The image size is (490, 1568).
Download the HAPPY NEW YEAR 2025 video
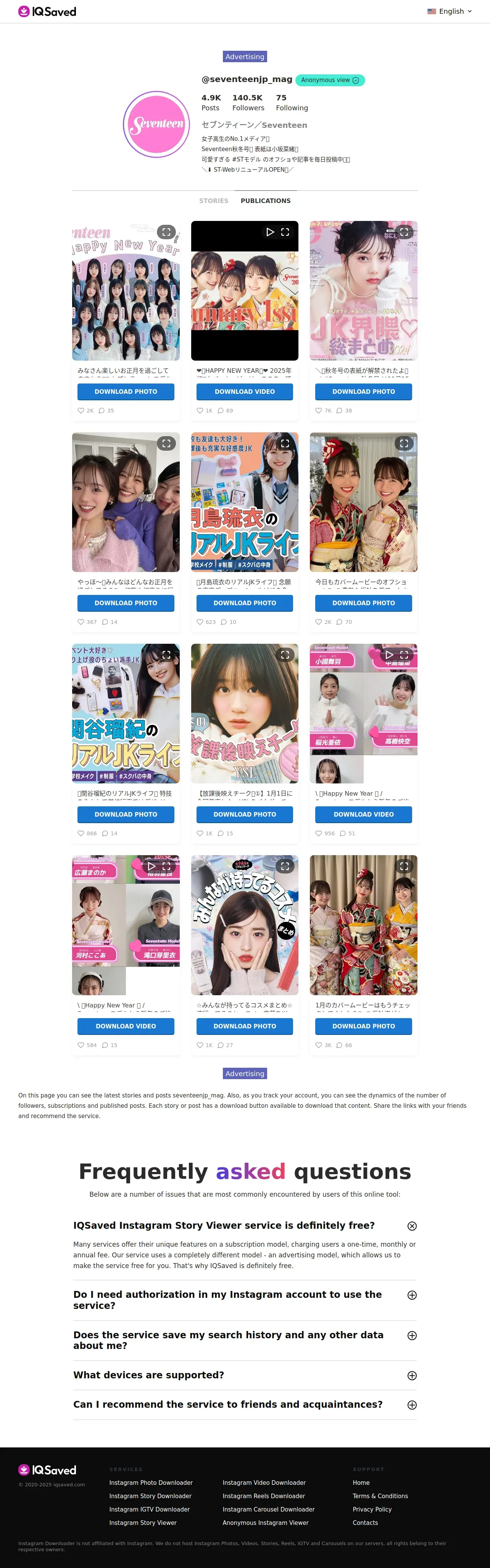(x=245, y=392)
